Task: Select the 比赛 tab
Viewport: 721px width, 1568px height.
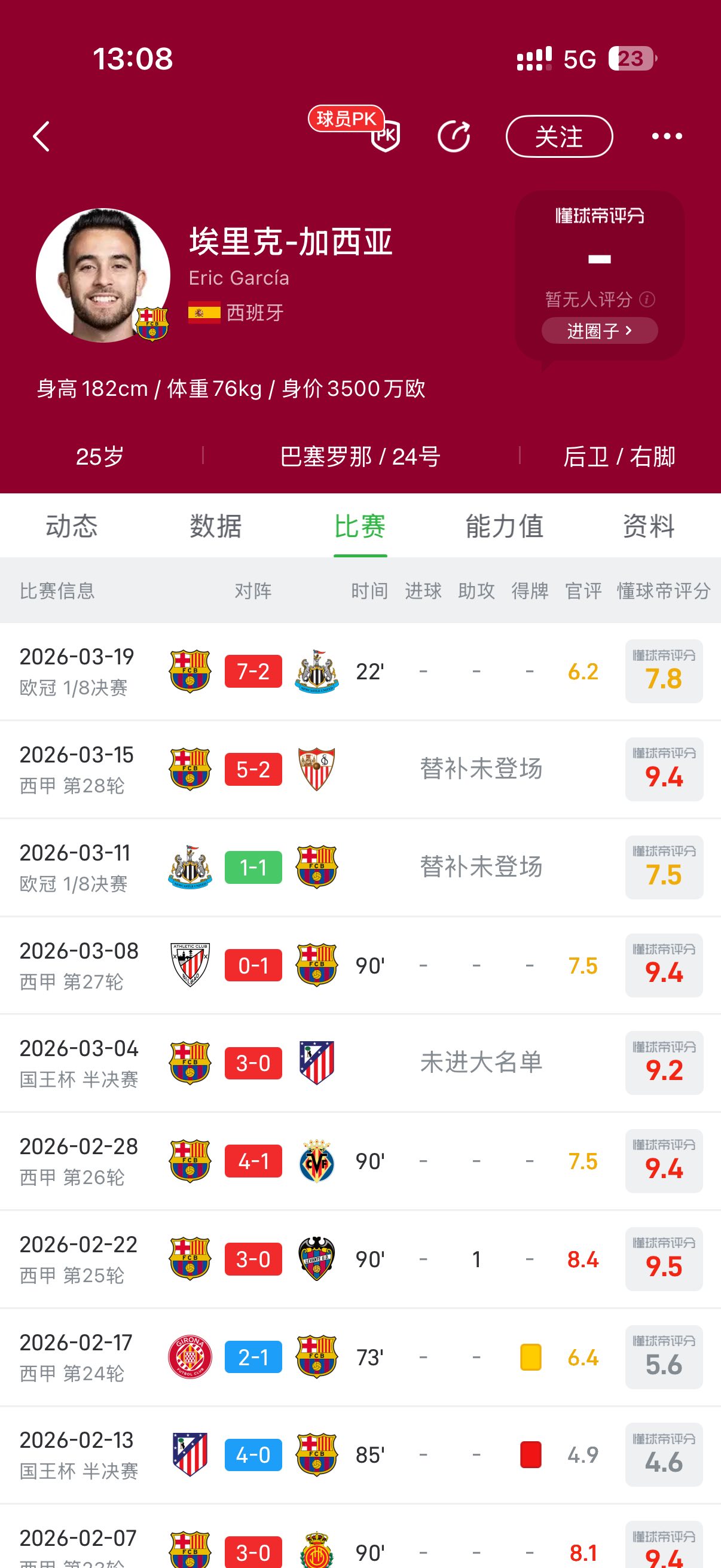Action: pos(360,526)
